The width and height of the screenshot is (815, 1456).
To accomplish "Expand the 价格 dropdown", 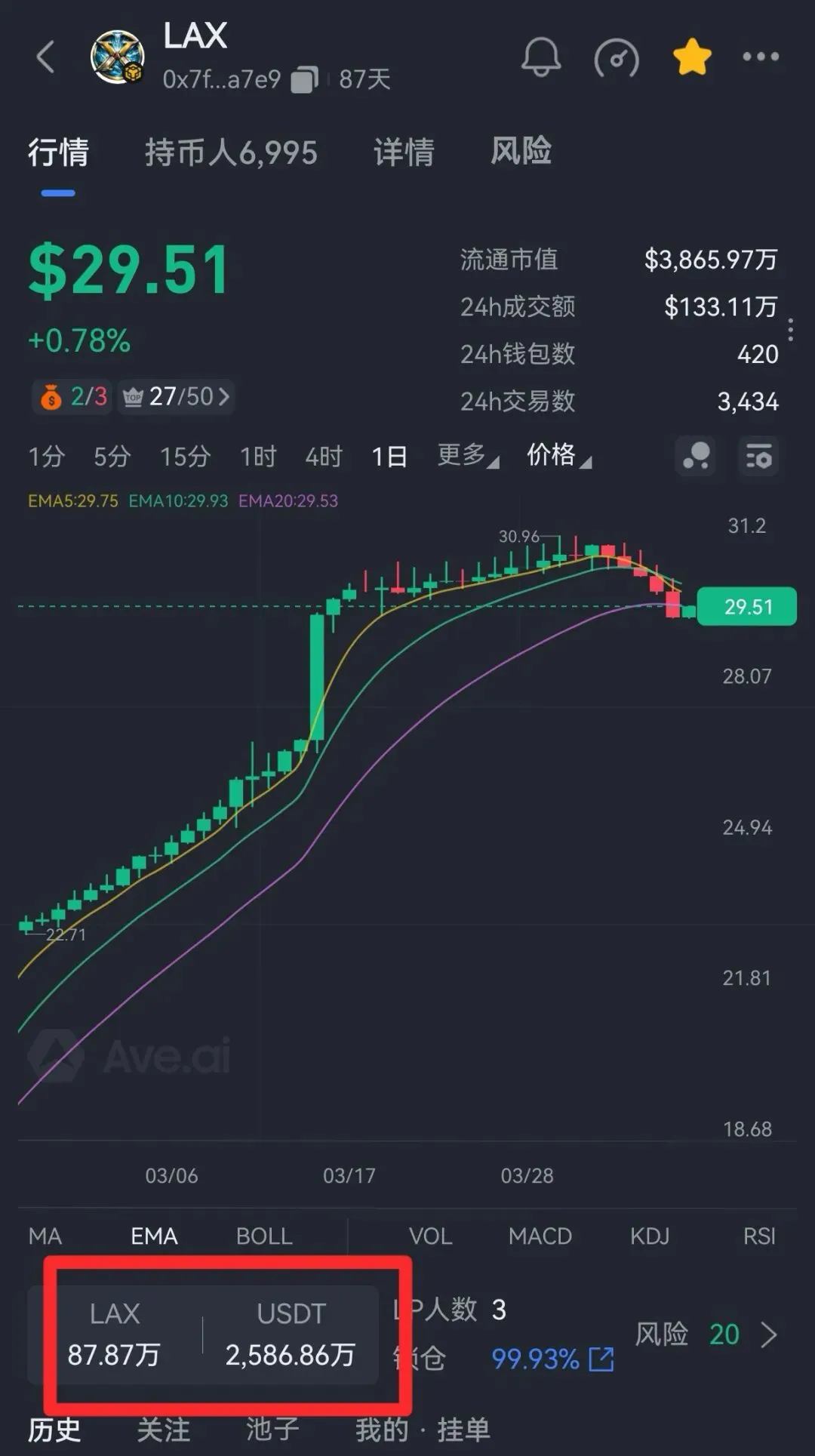I will [x=558, y=455].
